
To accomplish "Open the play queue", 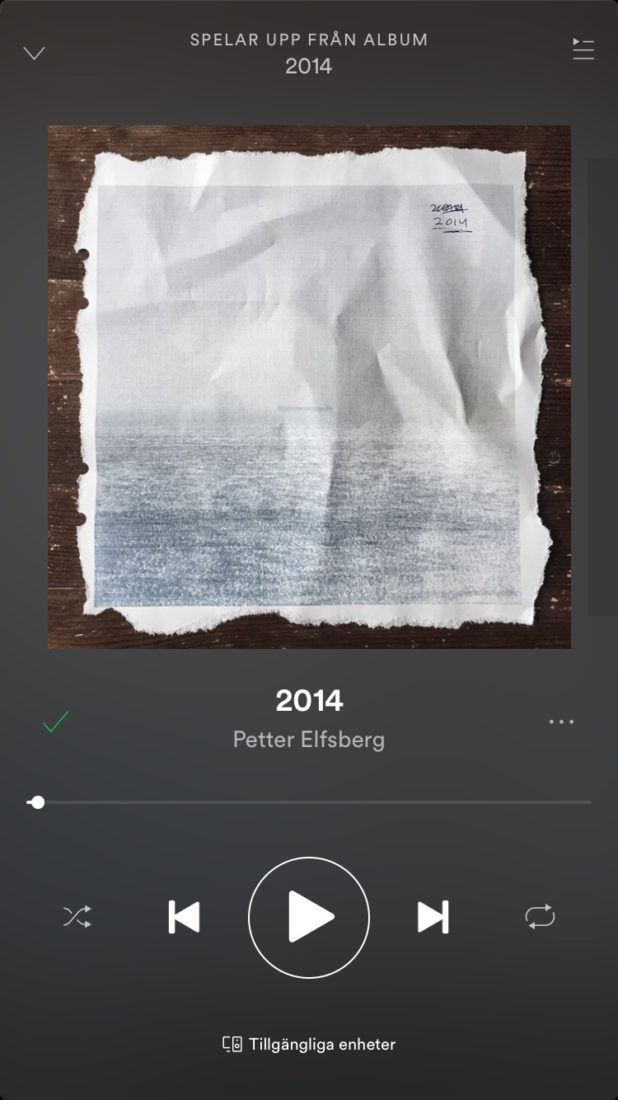I will pyautogui.click(x=583, y=50).
